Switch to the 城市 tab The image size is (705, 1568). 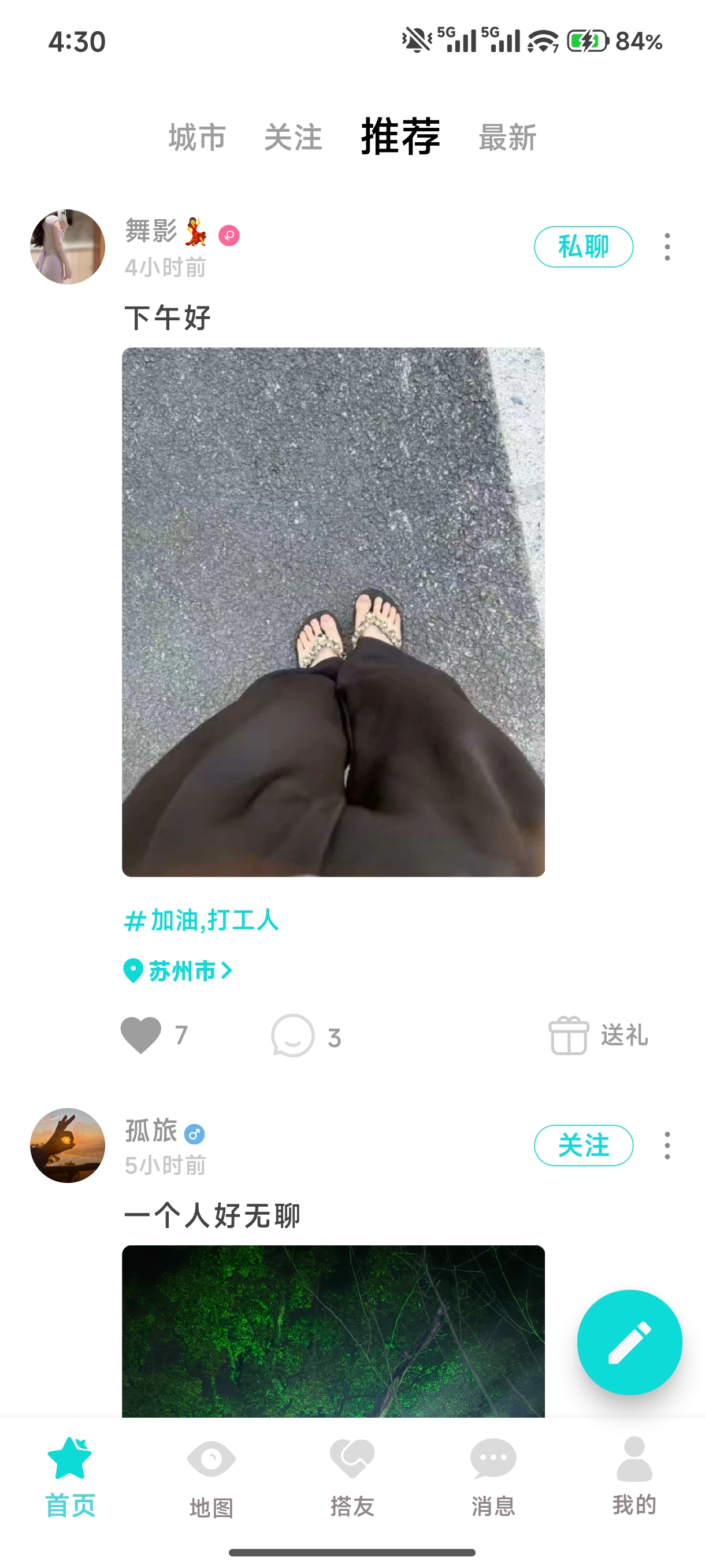(197, 138)
